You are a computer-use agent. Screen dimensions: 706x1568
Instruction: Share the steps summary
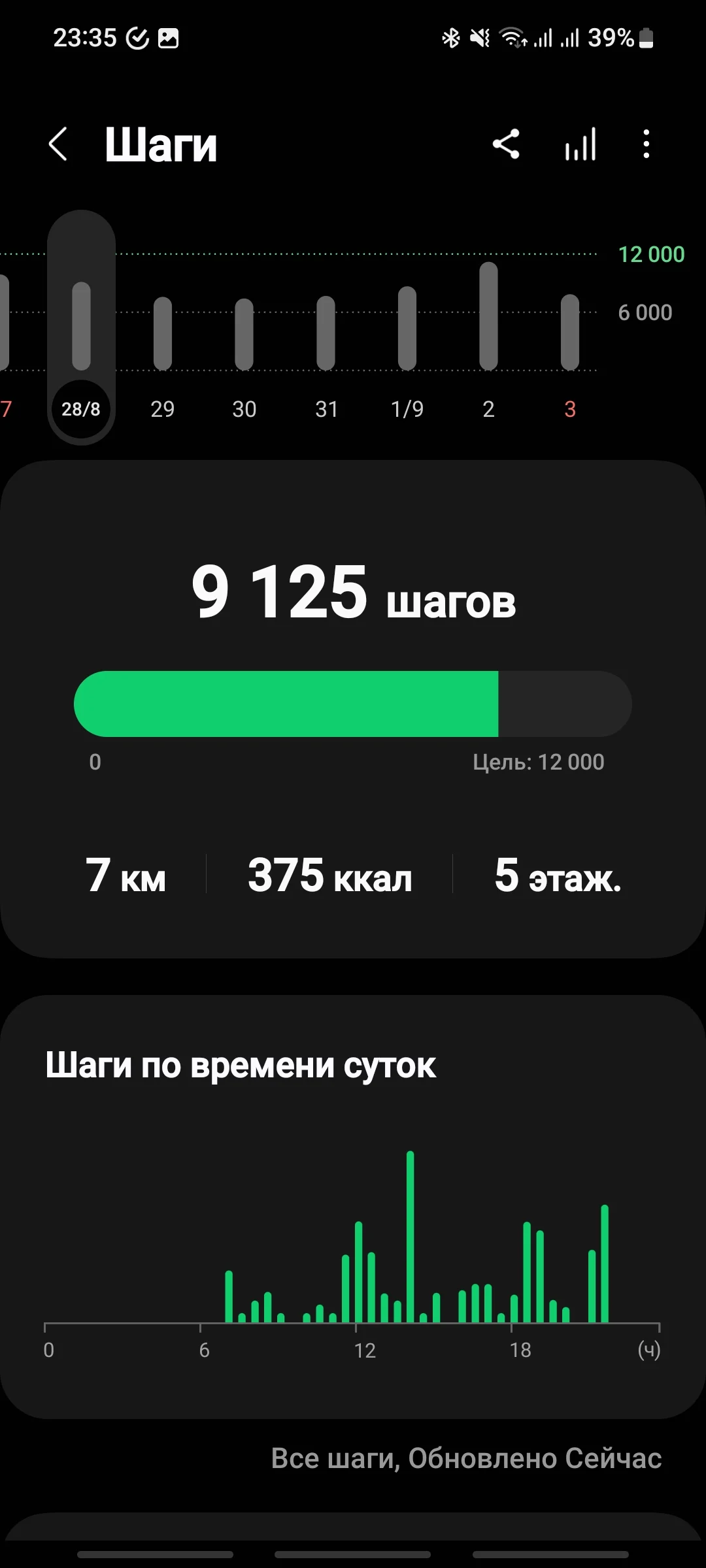[506, 144]
